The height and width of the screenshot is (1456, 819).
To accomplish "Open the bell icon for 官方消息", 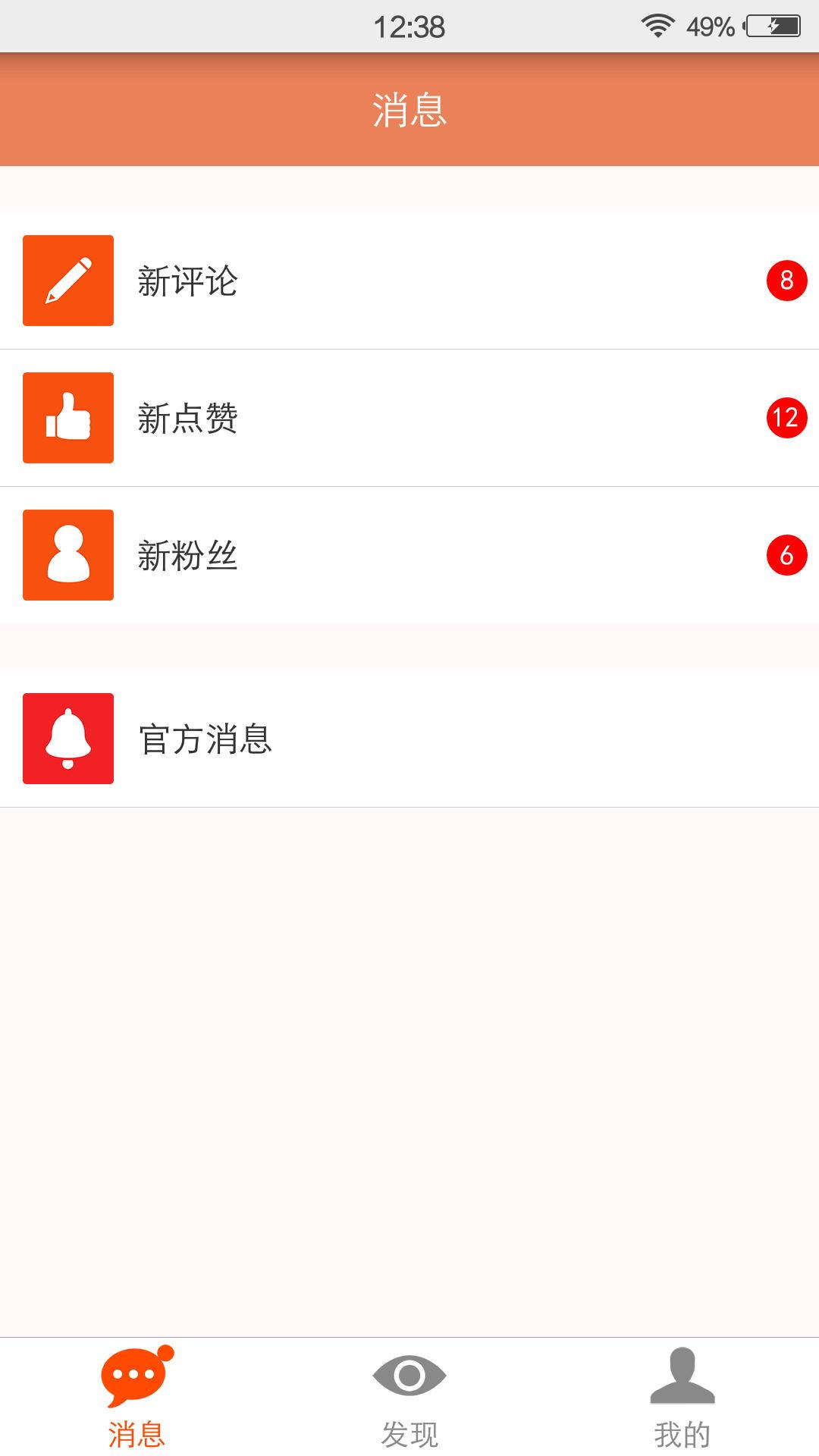I will point(67,739).
